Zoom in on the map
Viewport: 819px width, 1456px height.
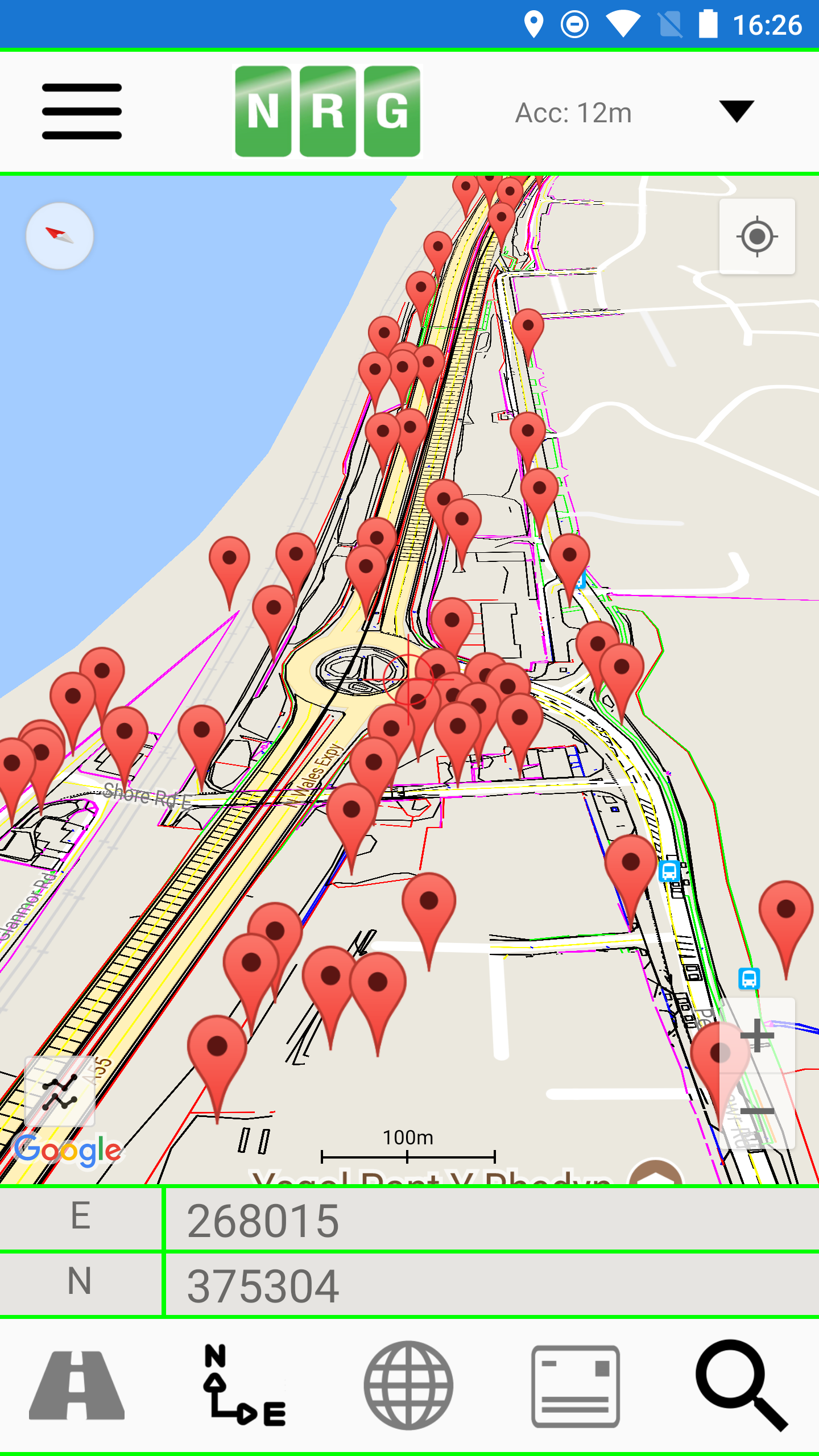coord(756,1036)
